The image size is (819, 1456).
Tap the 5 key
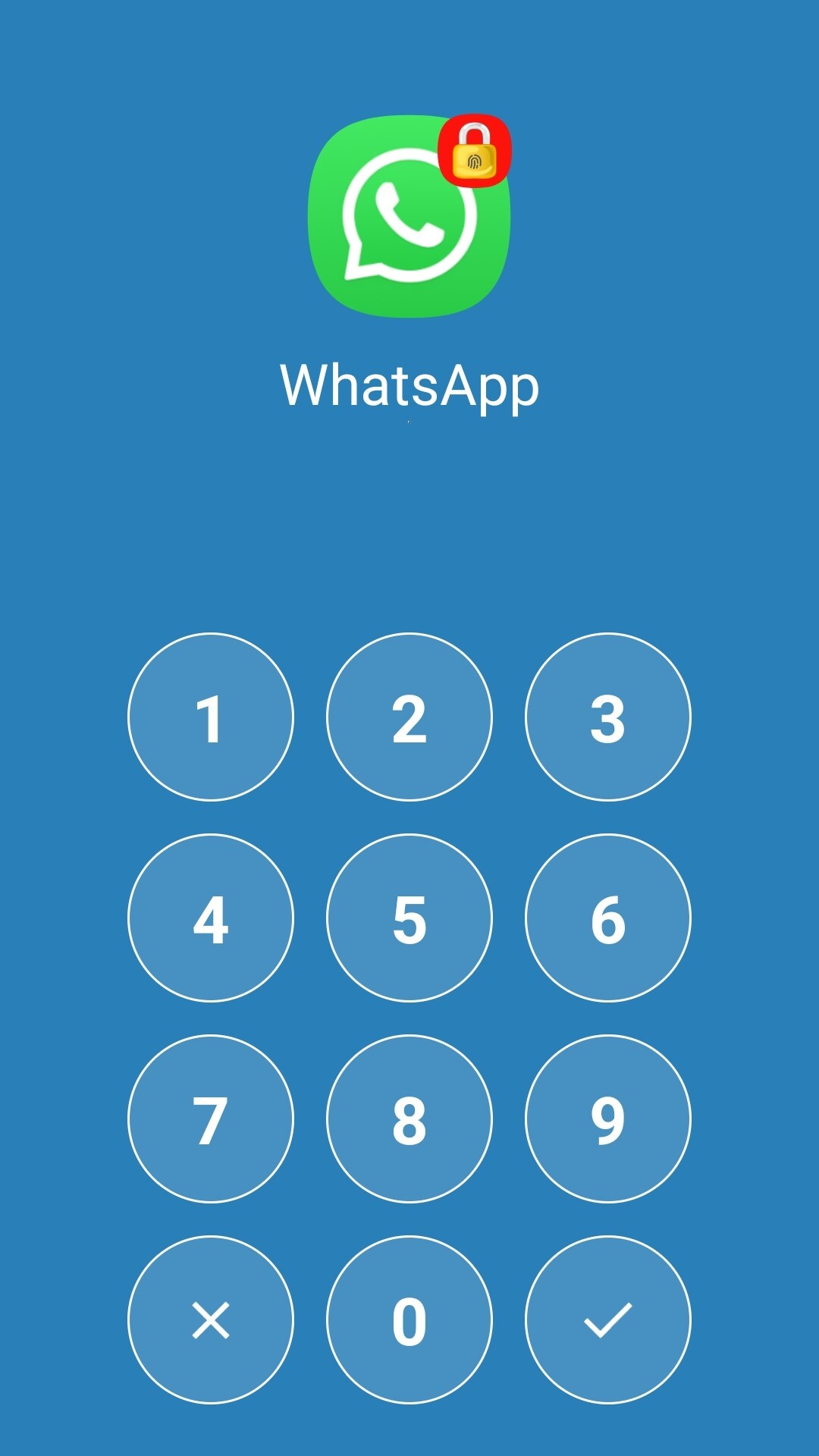(x=409, y=918)
